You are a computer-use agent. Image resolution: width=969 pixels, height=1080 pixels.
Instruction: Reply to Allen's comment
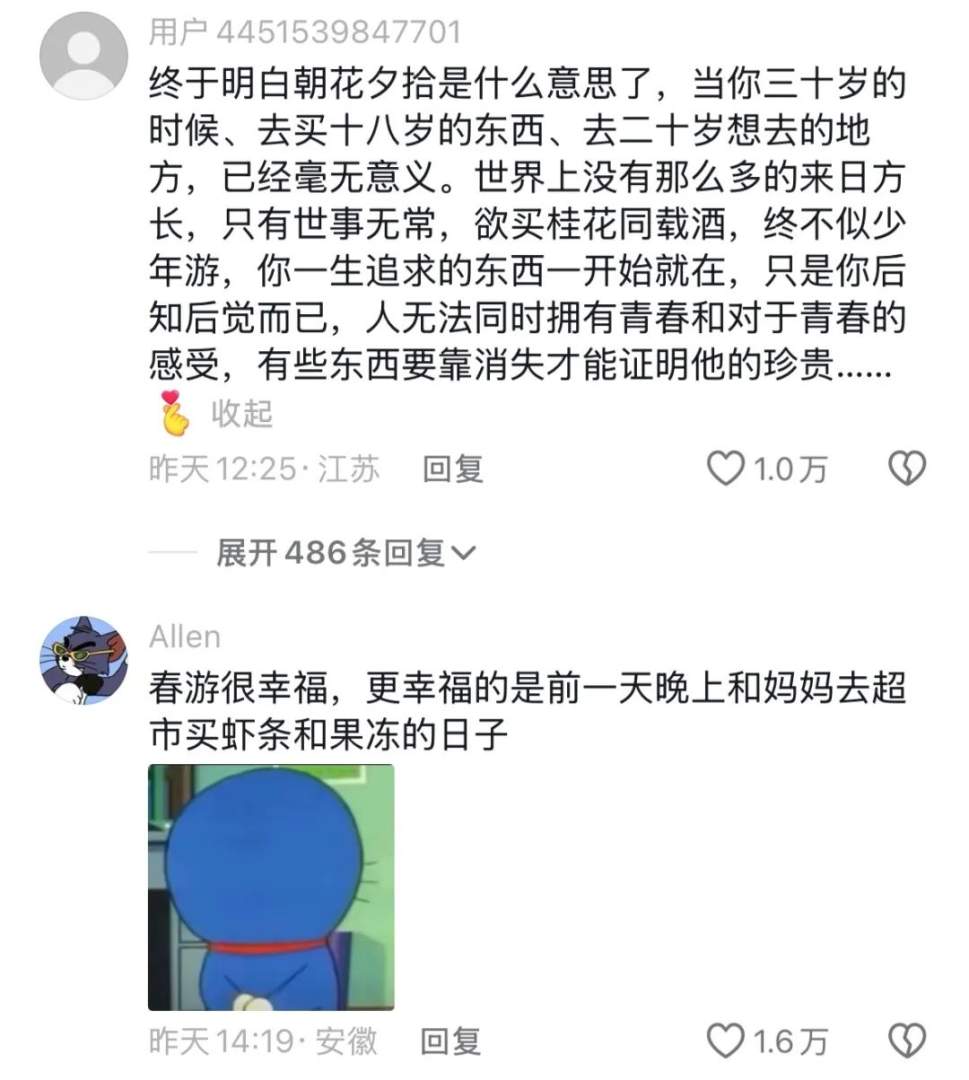pyautogui.click(x=450, y=1043)
